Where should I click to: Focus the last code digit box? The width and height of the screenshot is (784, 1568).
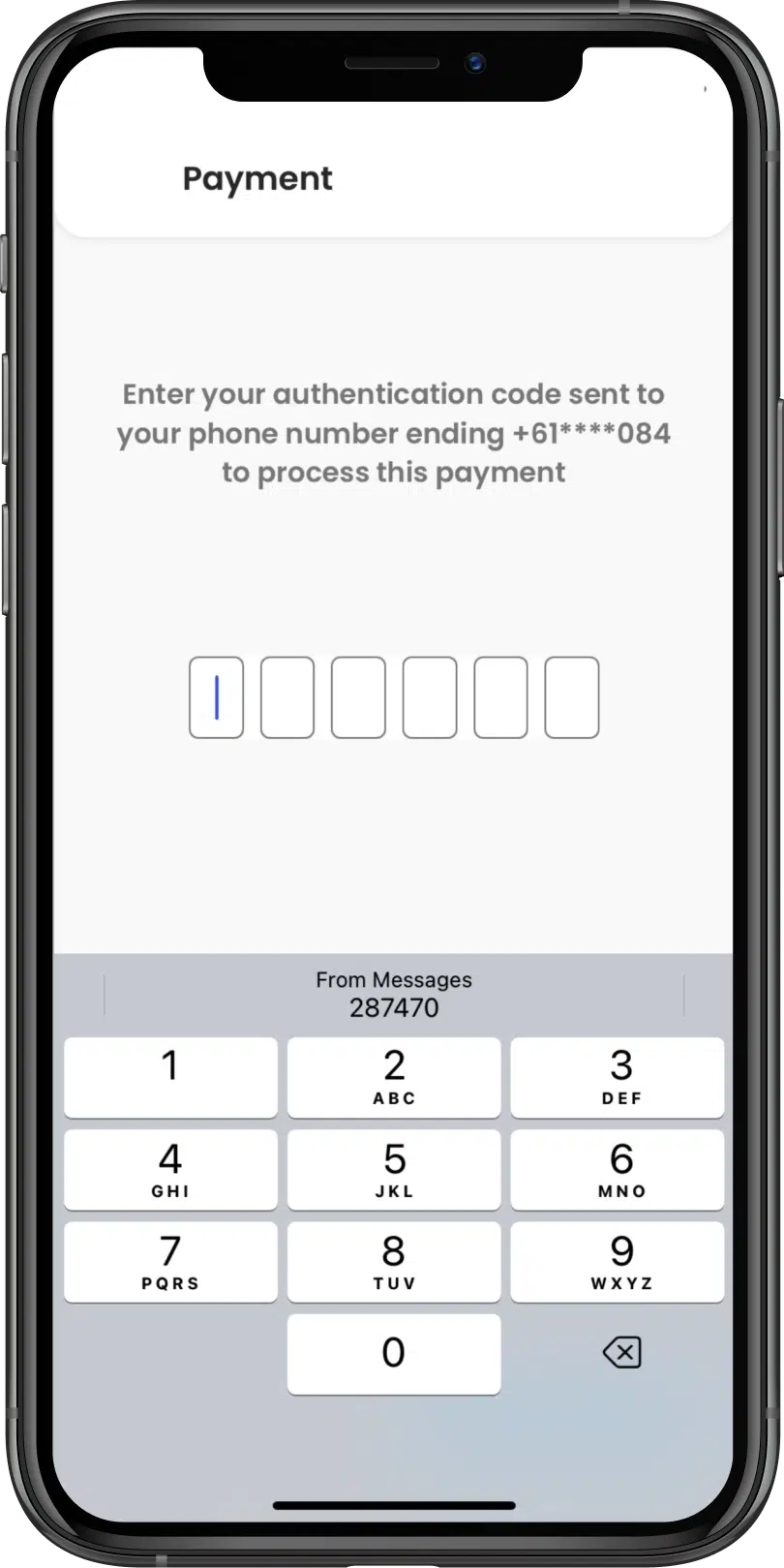(x=572, y=697)
